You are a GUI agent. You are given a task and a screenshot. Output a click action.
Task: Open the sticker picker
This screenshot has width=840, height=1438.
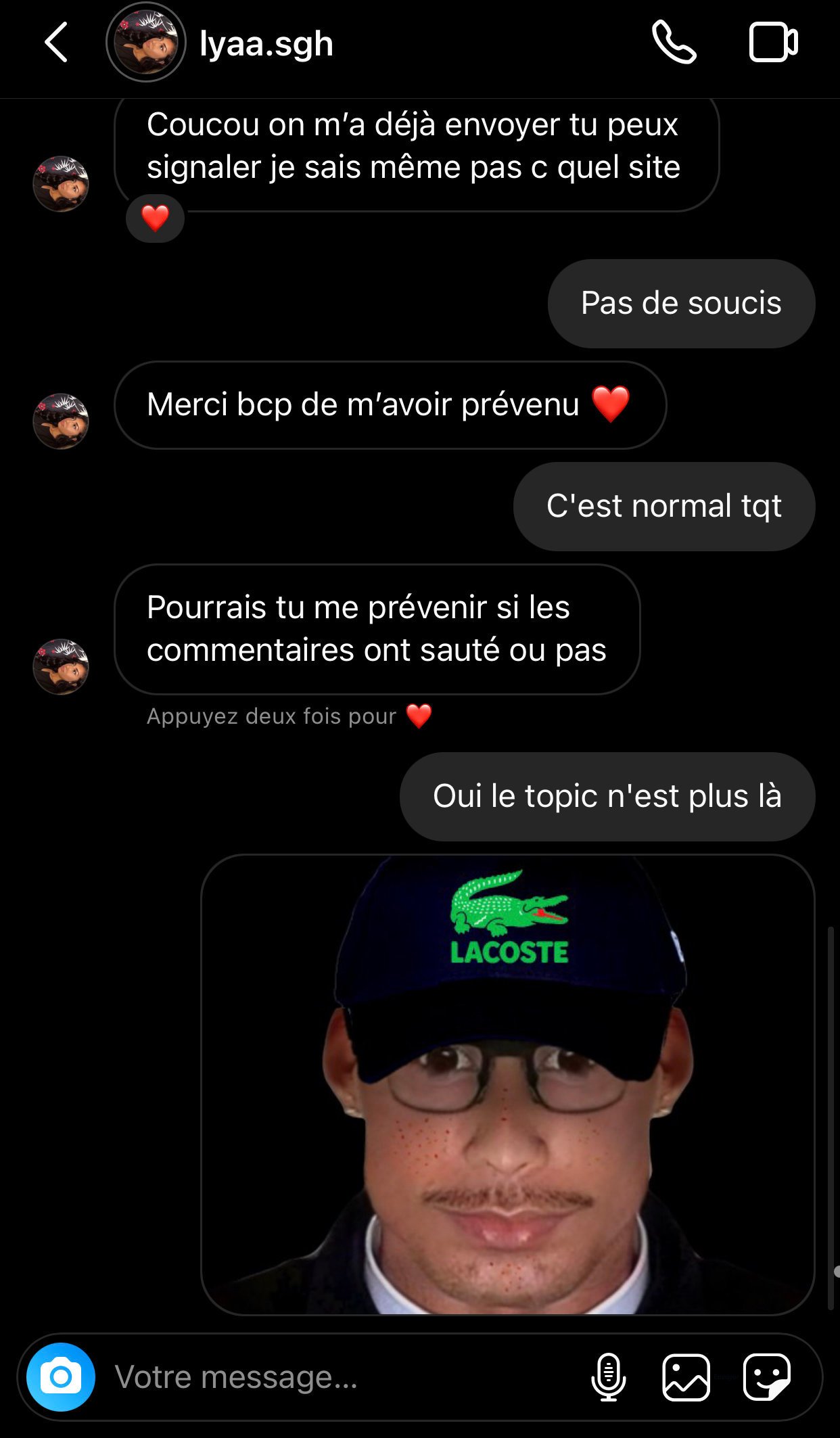(x=766, y=1377)
